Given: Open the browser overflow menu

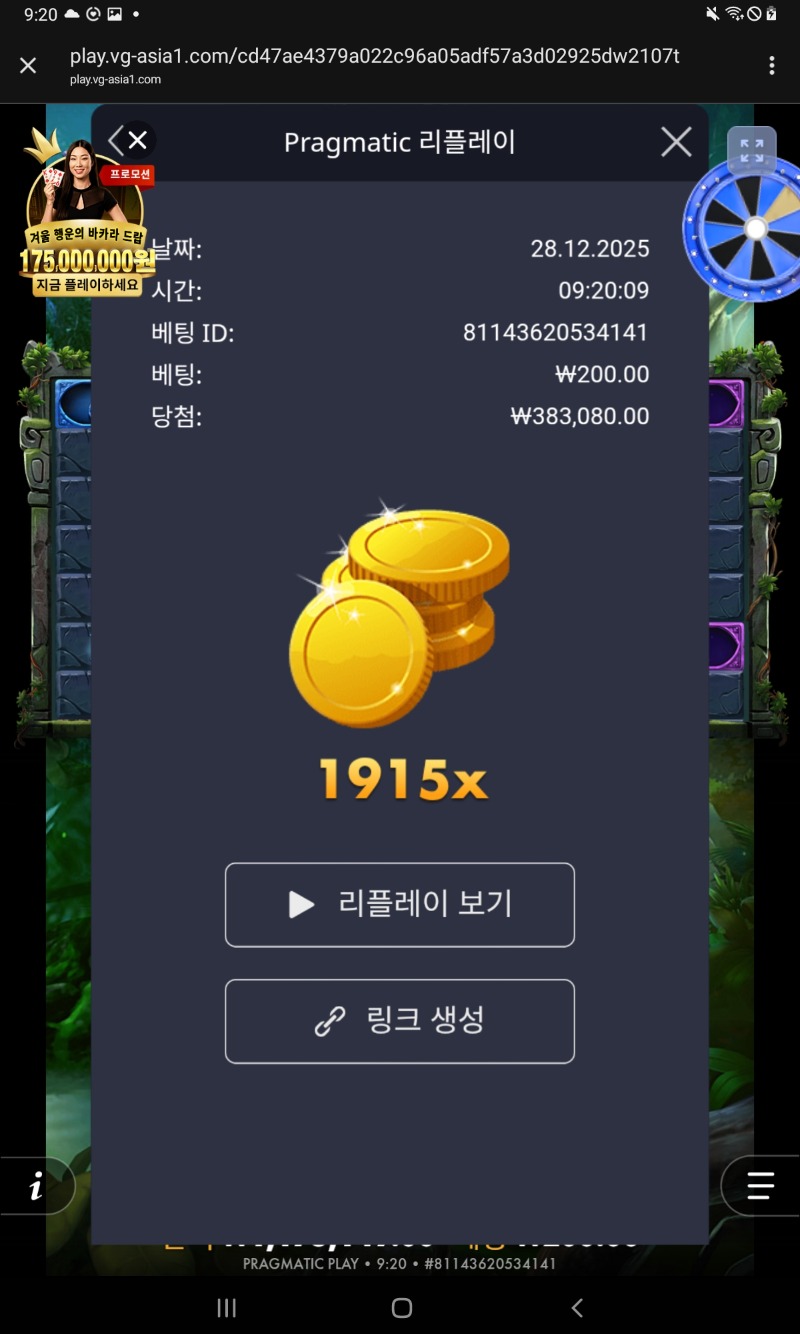Looking at the screenshot, I should [x=771, y=66].
